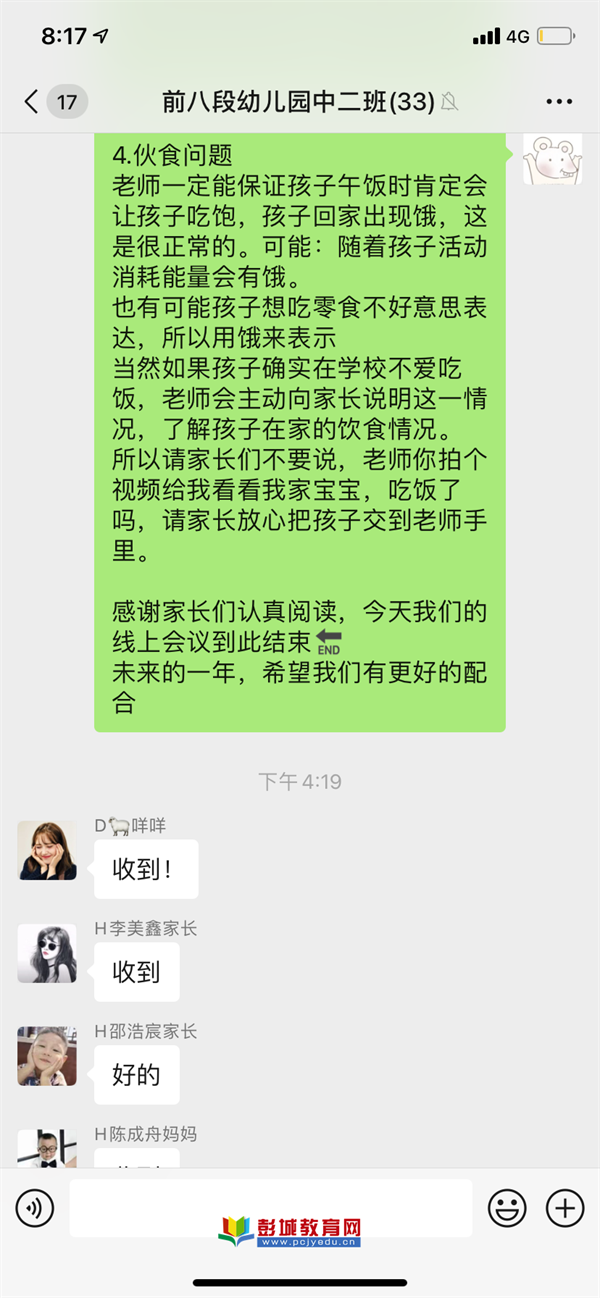The width and height of the screenshot is (600, 1298).
Task: Open H陈成舟妈妈's profile avatar
Action: click(x=47, y=1148)
